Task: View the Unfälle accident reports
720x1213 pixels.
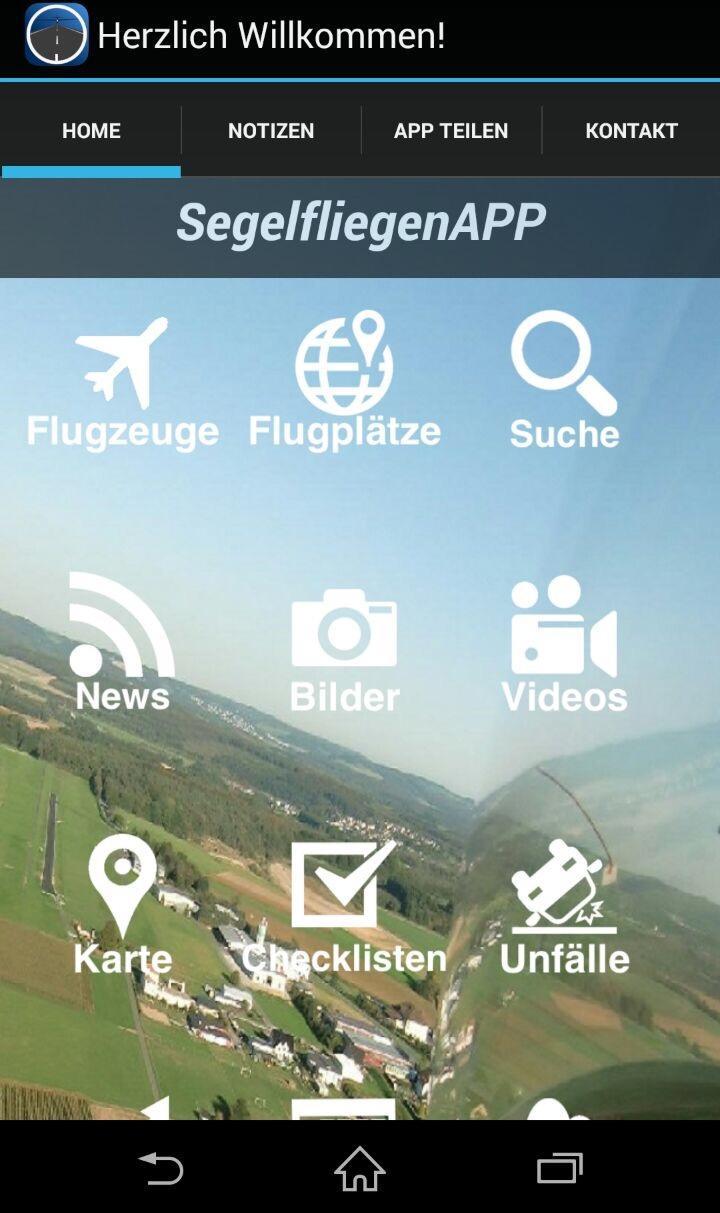Action: [565, 906]
